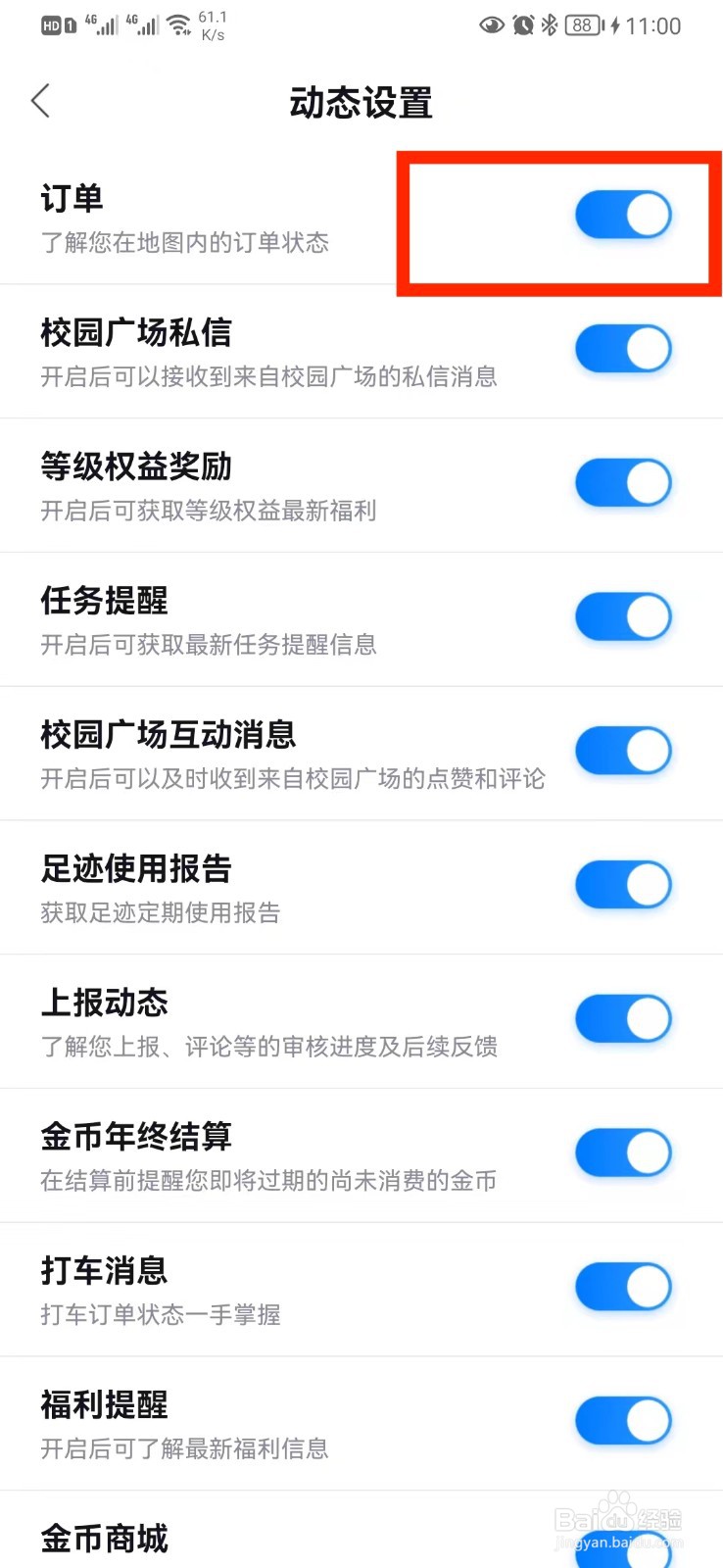The height and width of the screenshot is (1568, 723).
Task: Toggle the 足迹使用报告 switch
Action: [x=622, y=885]
